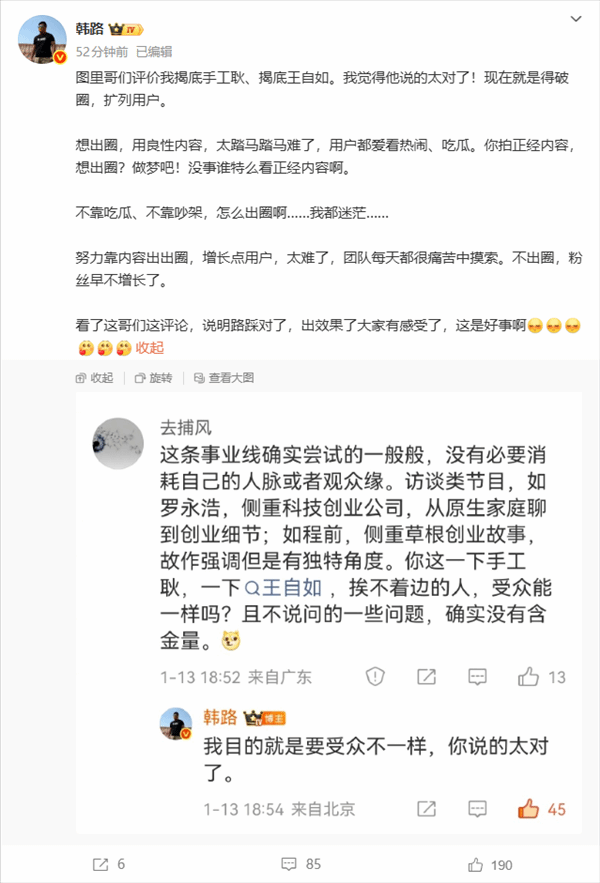The height and width of the screenshot is (883, 600).
Task: Rotate the image using 旋转
Action: 152,378
